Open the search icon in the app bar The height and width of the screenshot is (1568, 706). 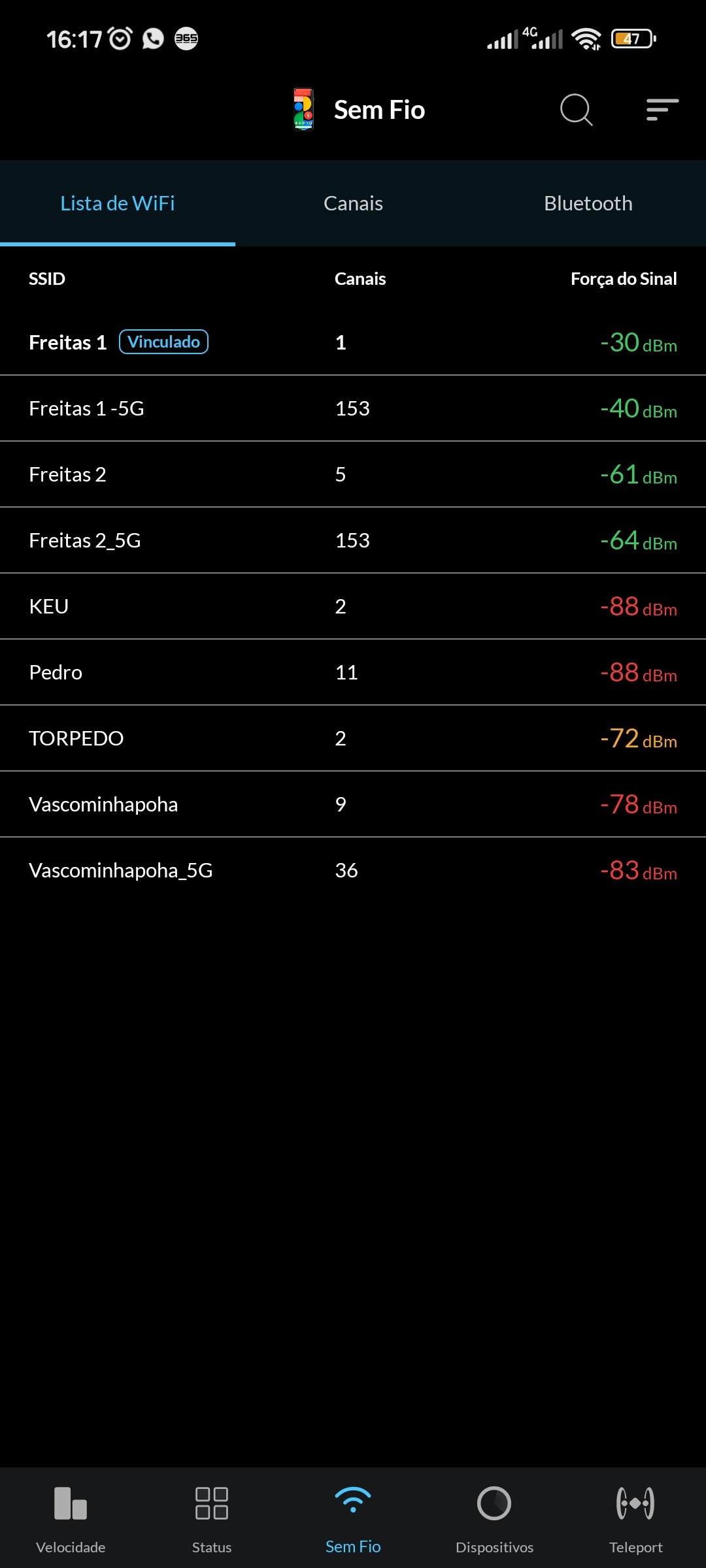coord(576,110)
